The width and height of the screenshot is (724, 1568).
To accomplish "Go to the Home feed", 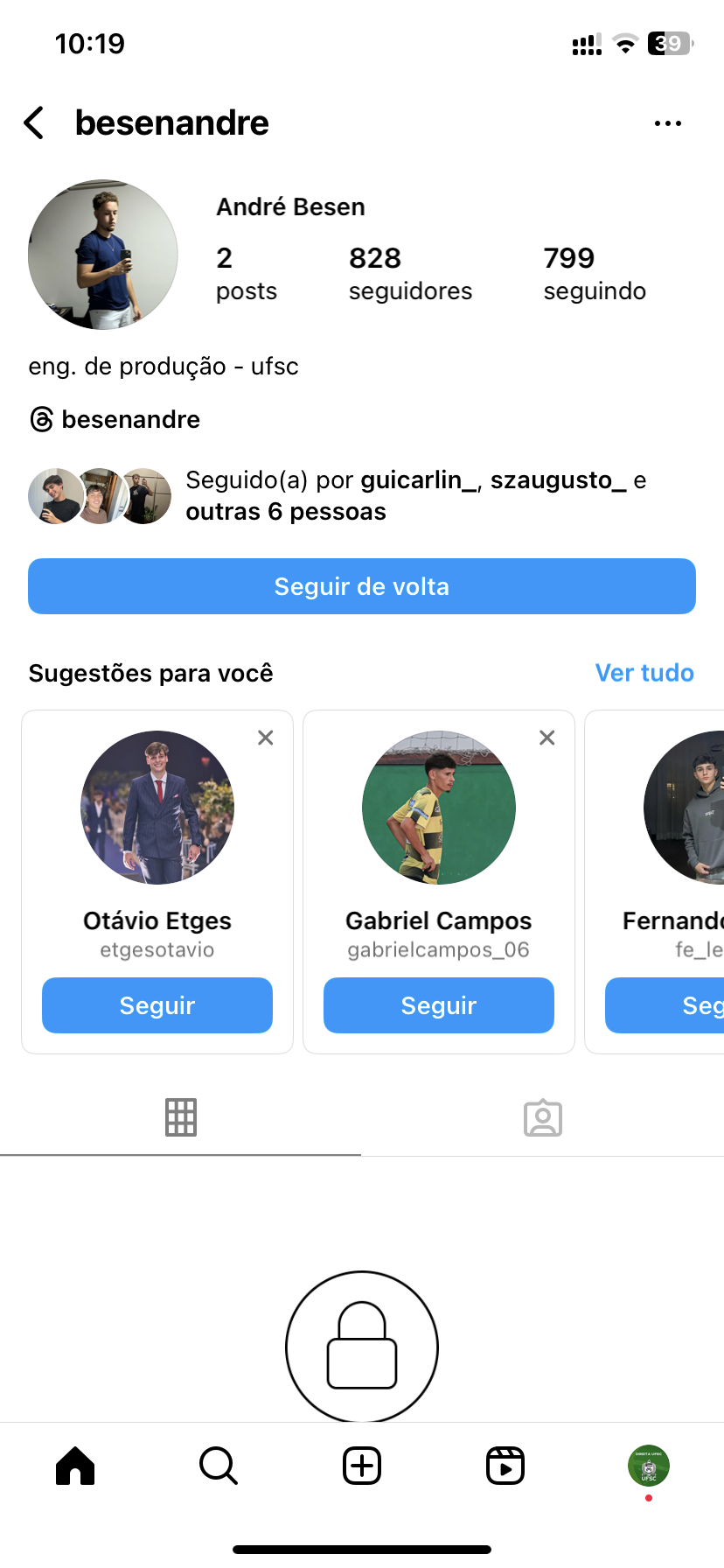I will point(75,1466).
